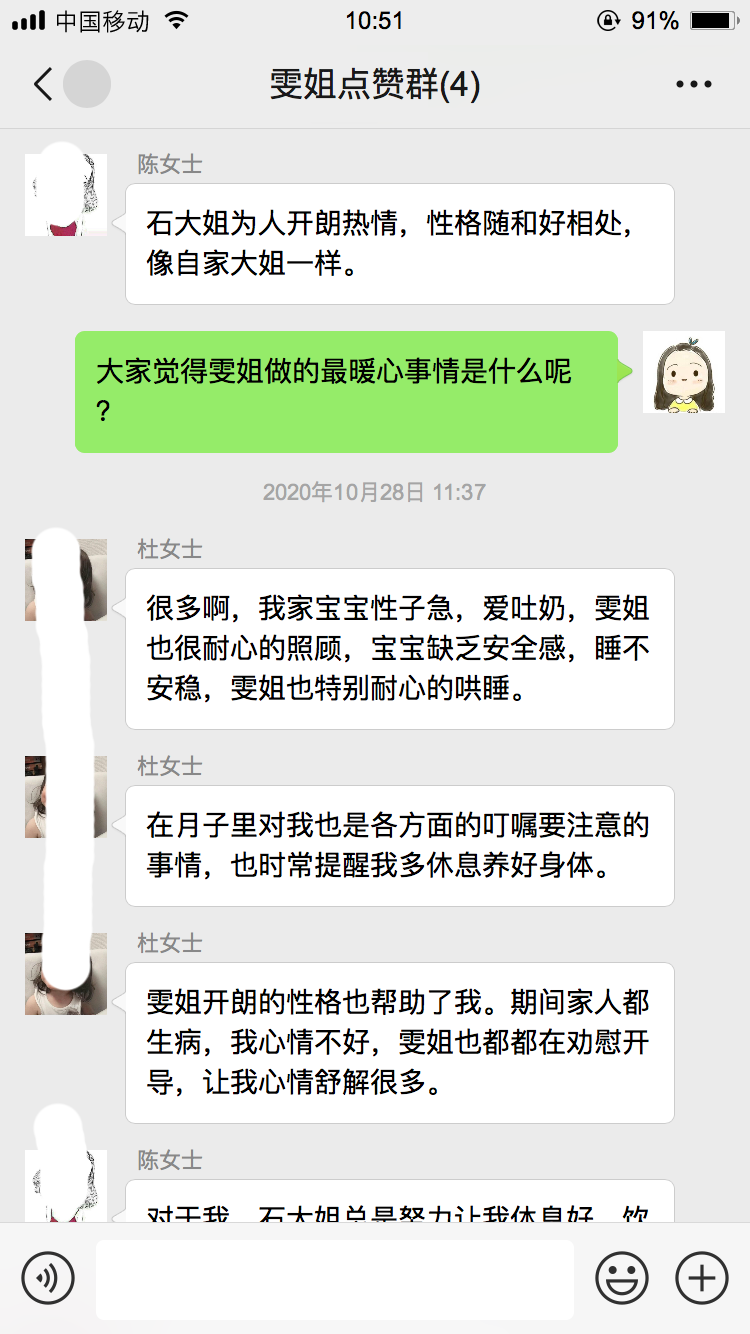Switch to voice message input
Screen dimensions: 750x1334
tap(48, 1277)
